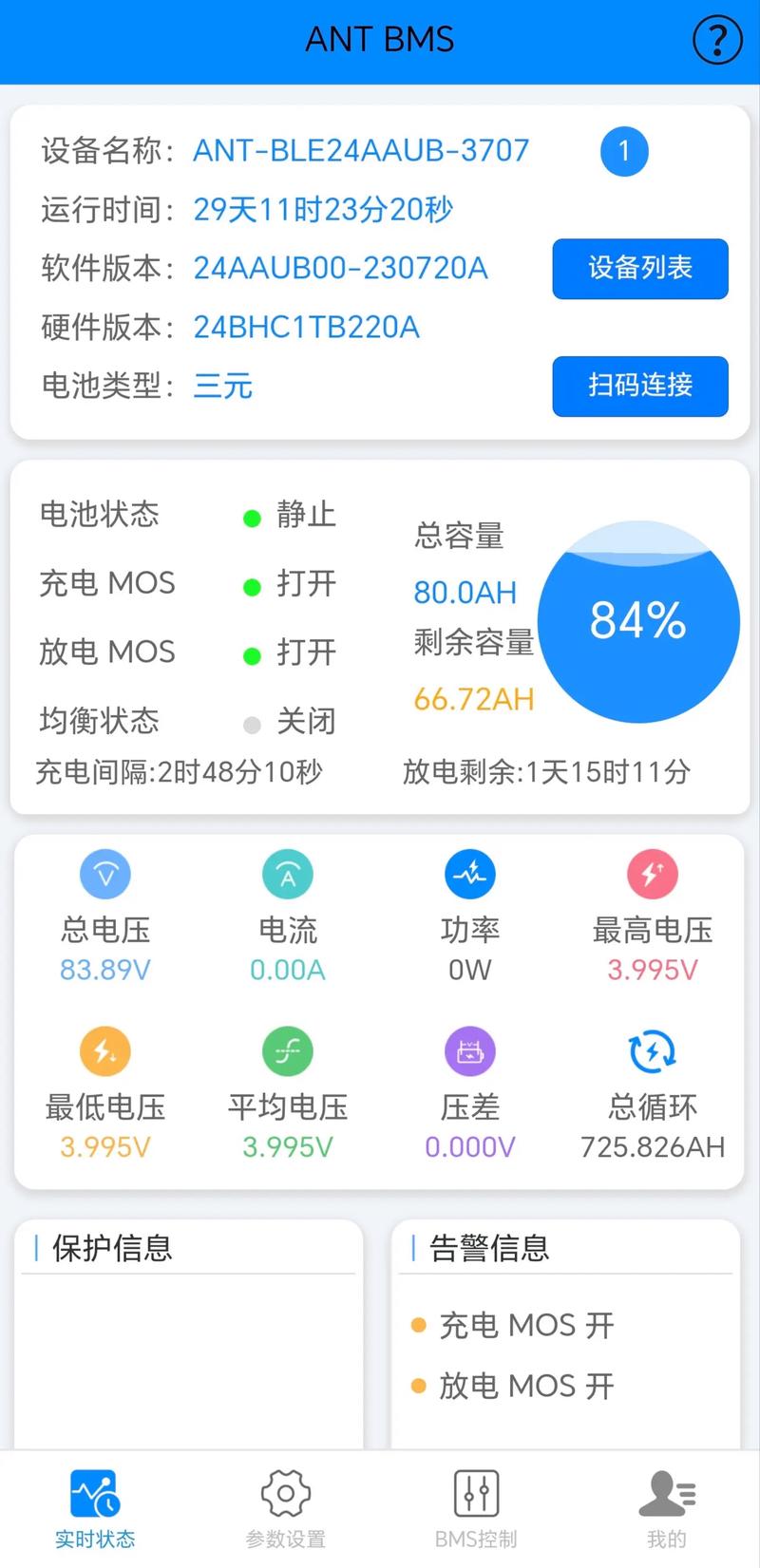The image size is (760, 1568).
Task: Select the 电流 current icon
Action: coord(287,874)
